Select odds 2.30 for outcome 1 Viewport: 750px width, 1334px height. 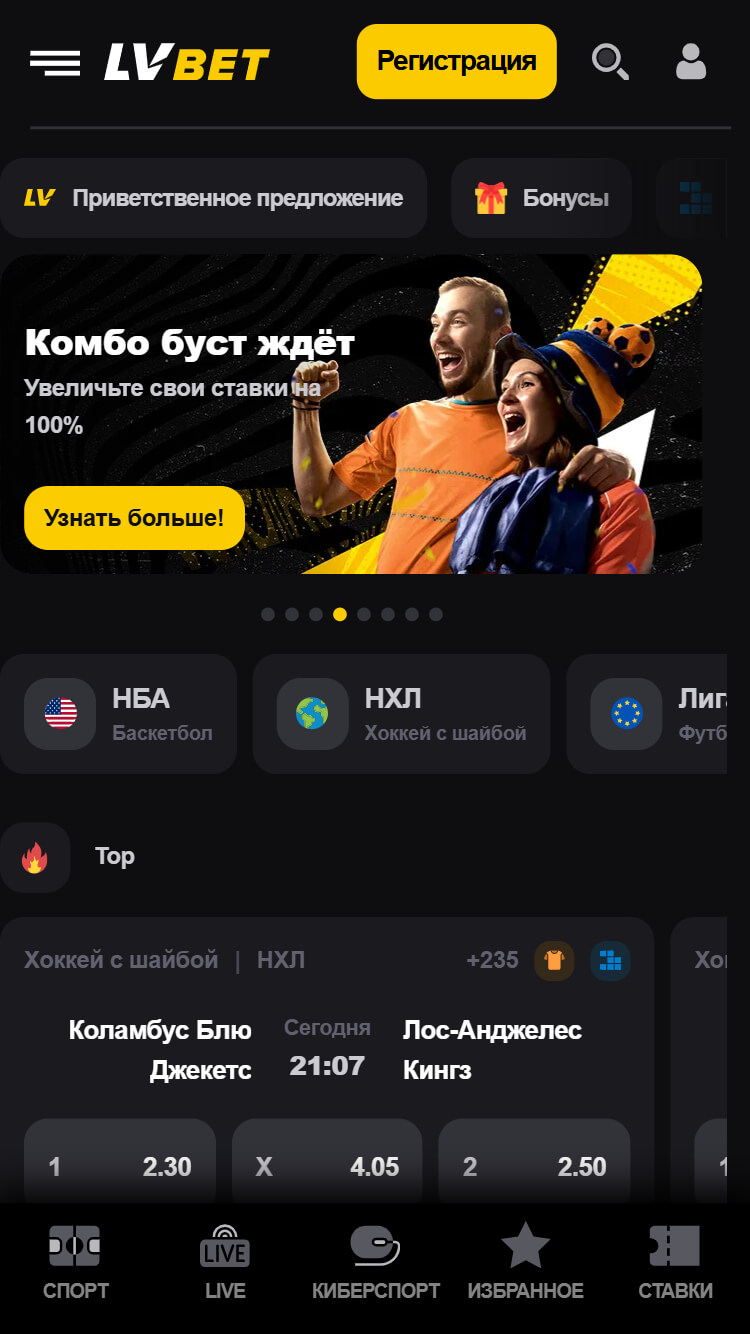(x=120, y=1166)
